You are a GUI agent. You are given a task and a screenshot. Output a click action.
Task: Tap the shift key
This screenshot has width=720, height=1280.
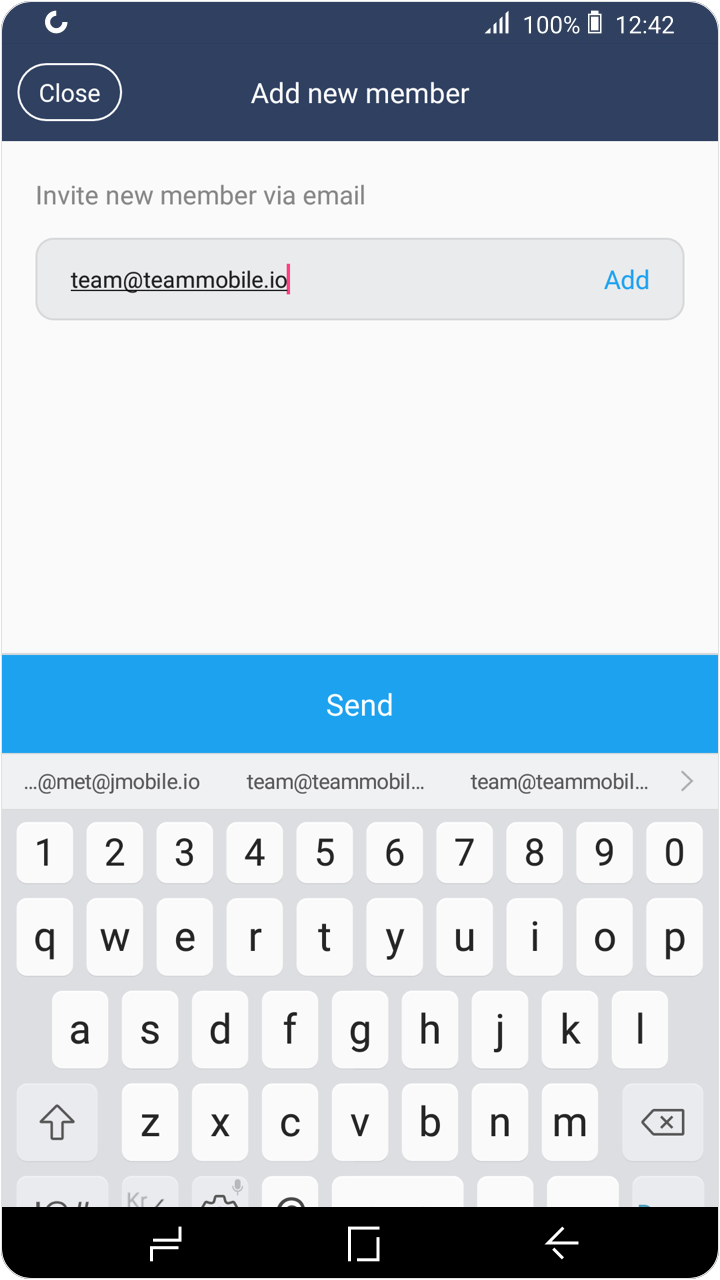click(57, 1123)
